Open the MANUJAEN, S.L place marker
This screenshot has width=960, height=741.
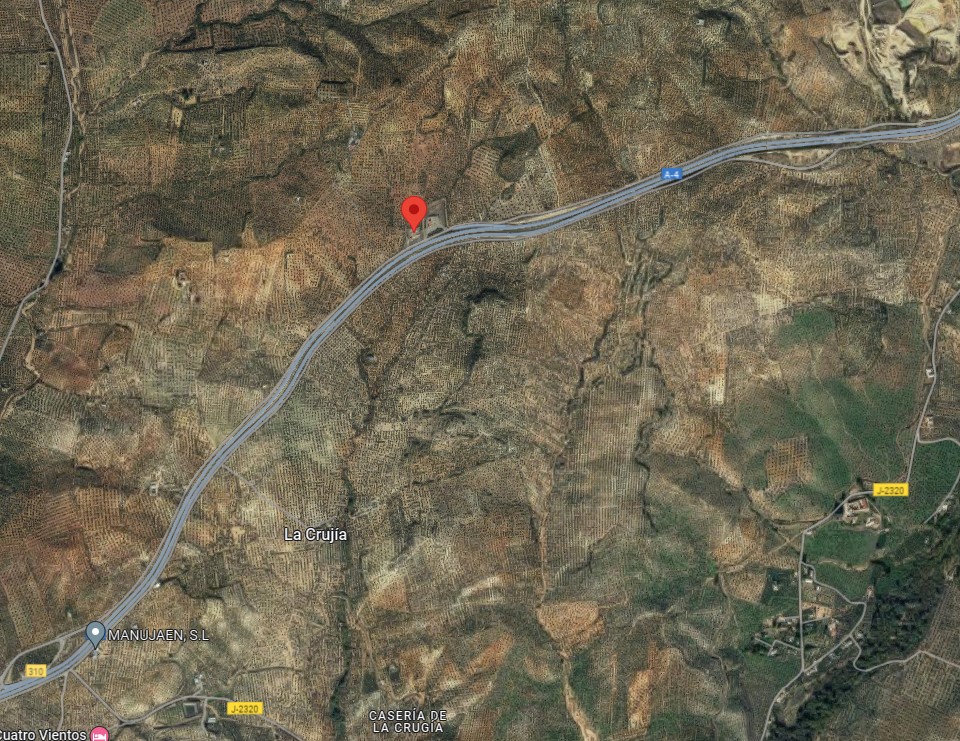tap(95, 632)
